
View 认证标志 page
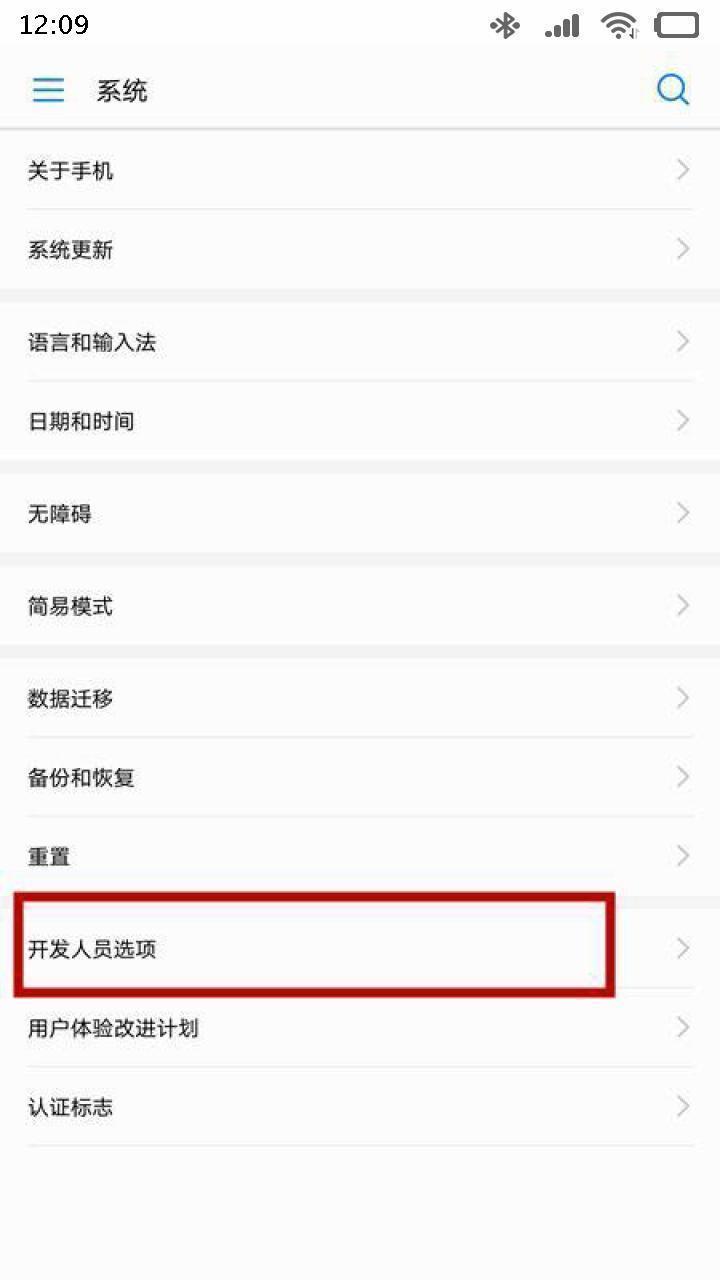coord(360,1107)
